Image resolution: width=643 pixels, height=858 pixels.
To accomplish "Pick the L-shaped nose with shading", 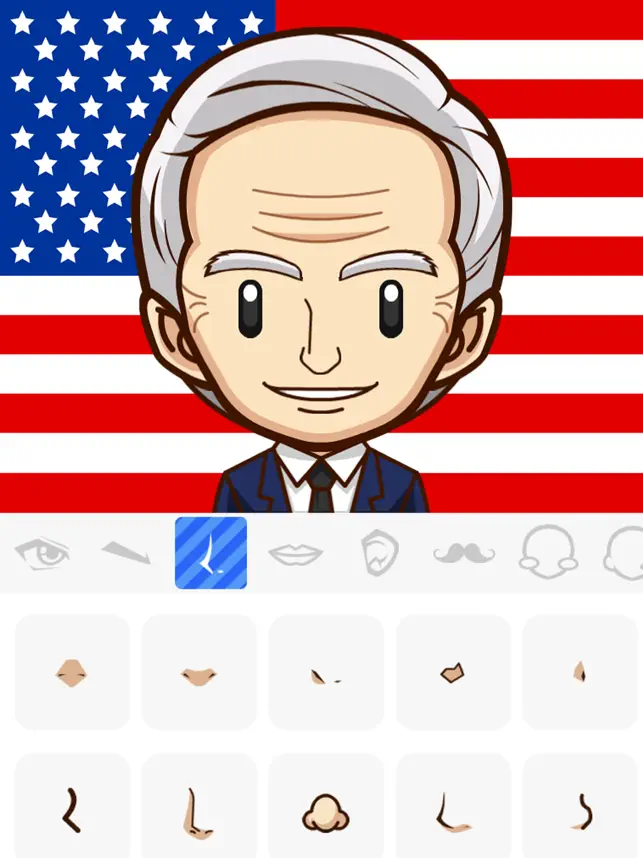I will coord(453,810).
